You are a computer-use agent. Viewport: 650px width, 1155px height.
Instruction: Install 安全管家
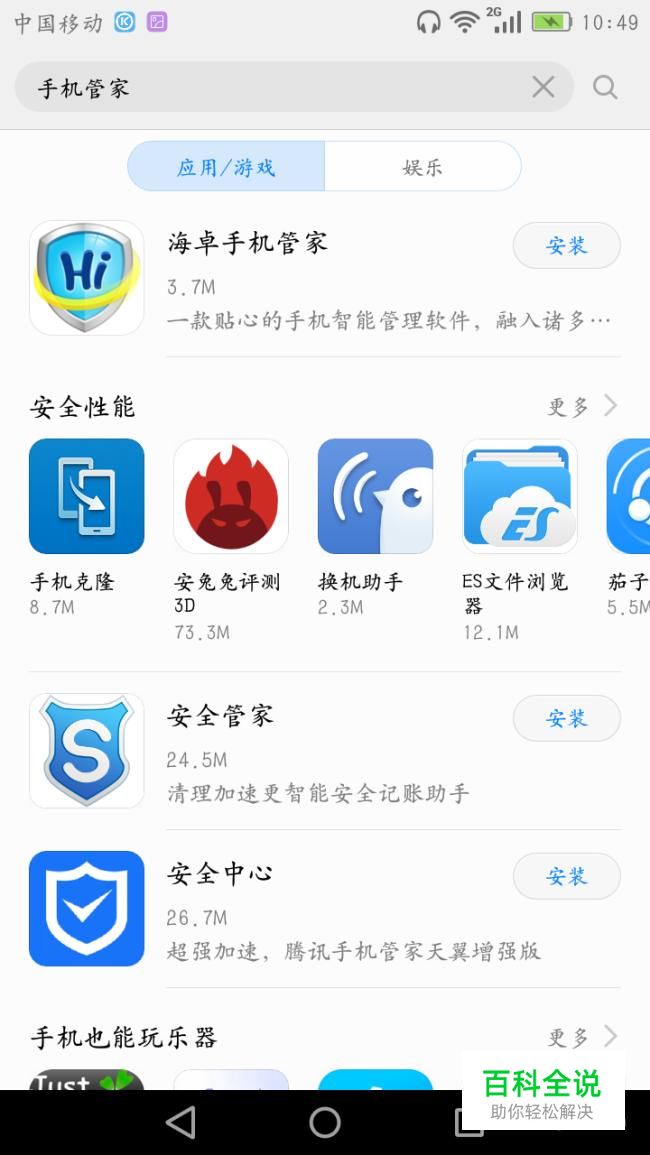(x=566, y=719)
